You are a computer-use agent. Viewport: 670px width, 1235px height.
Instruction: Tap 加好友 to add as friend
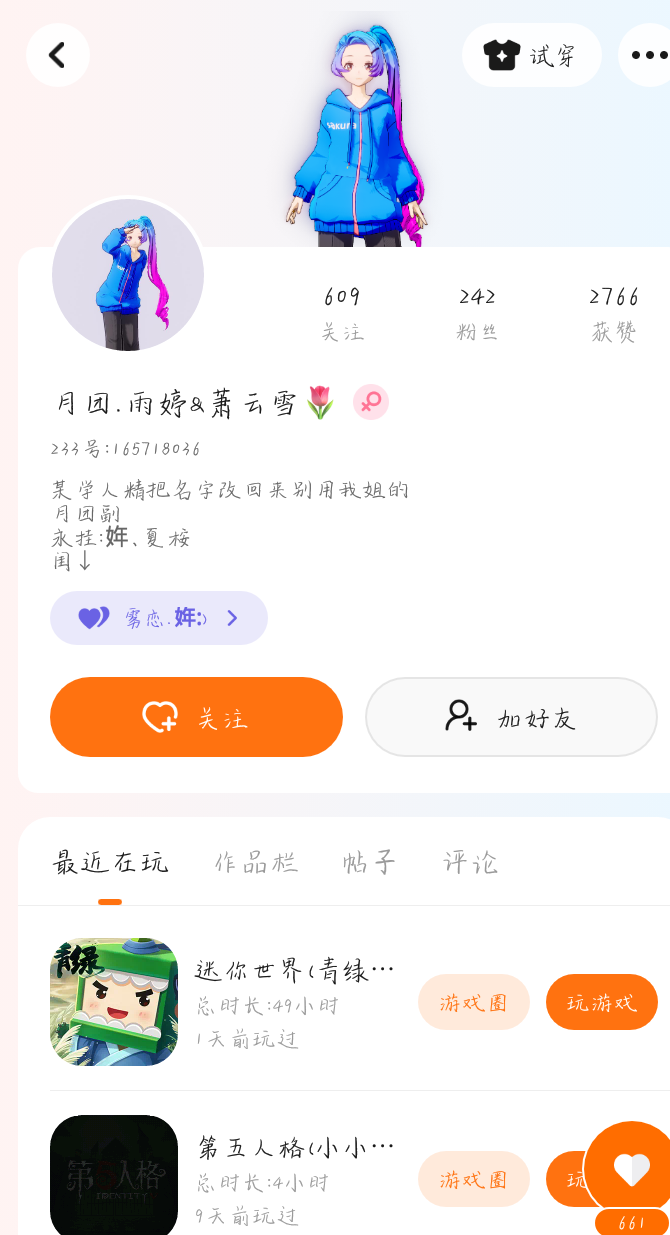pos(511,717)
